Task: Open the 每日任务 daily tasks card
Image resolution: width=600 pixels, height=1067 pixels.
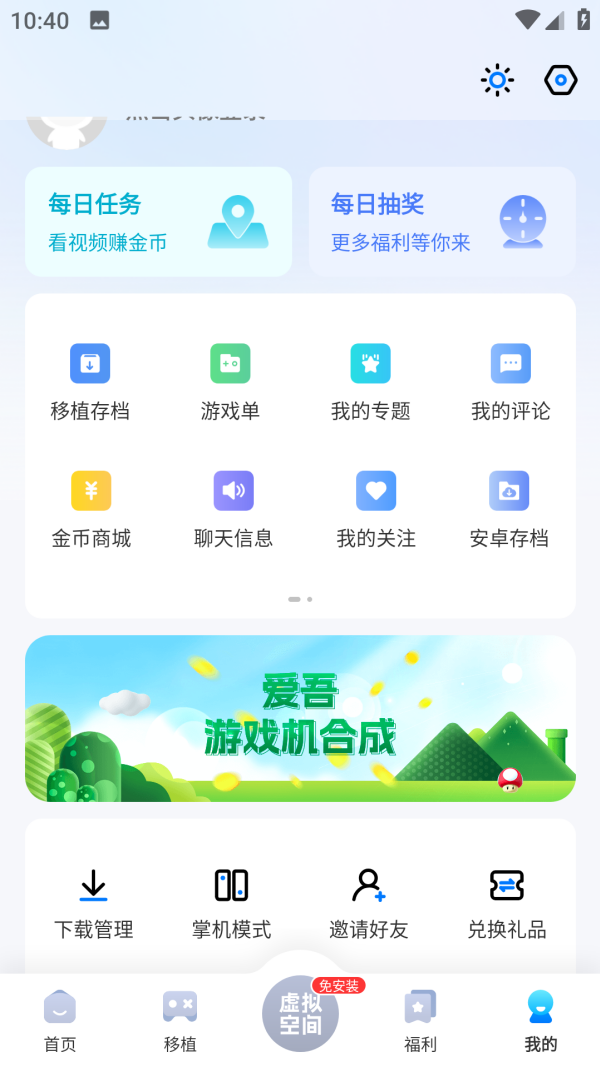Action: (x=158, y=222)
